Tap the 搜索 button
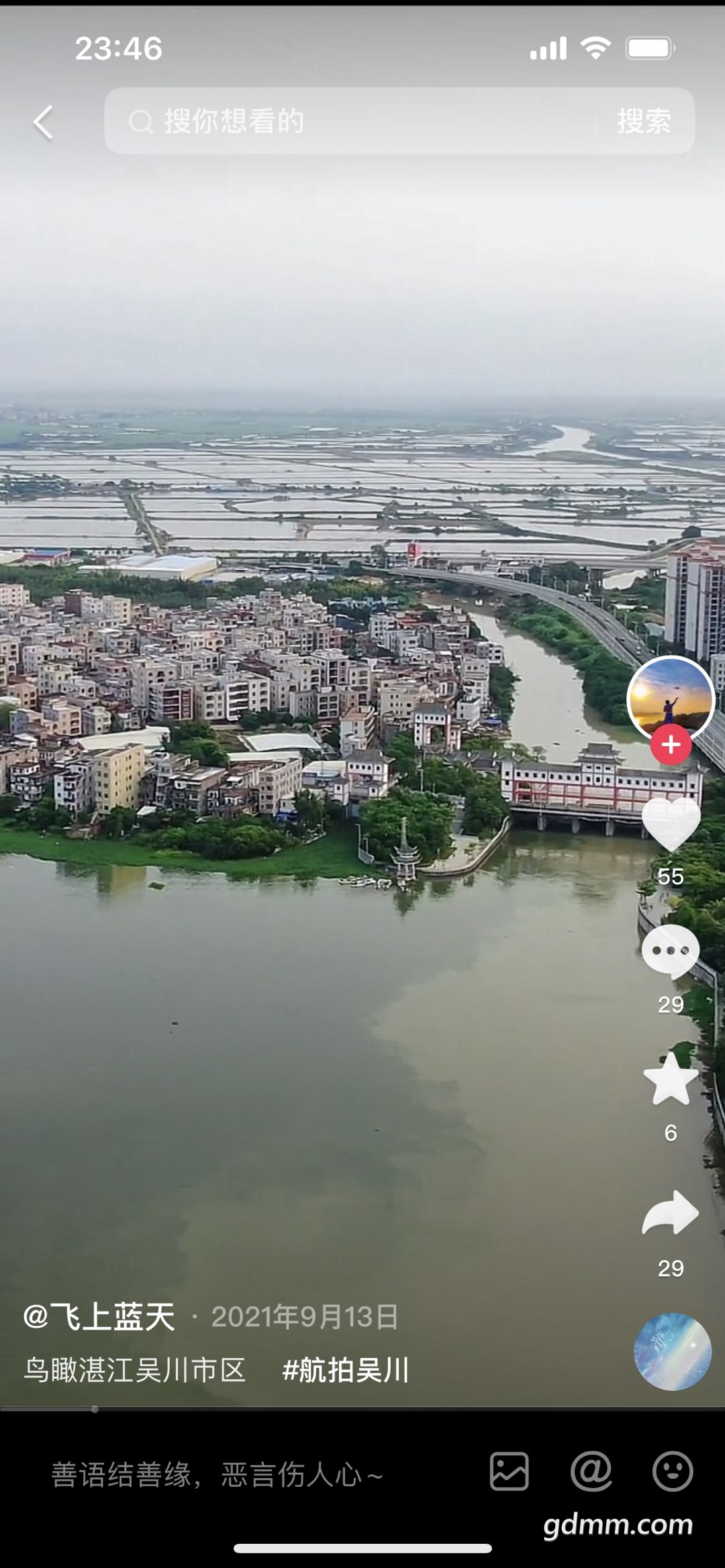This screenshot has width=725, height=1568. [644, 121]
